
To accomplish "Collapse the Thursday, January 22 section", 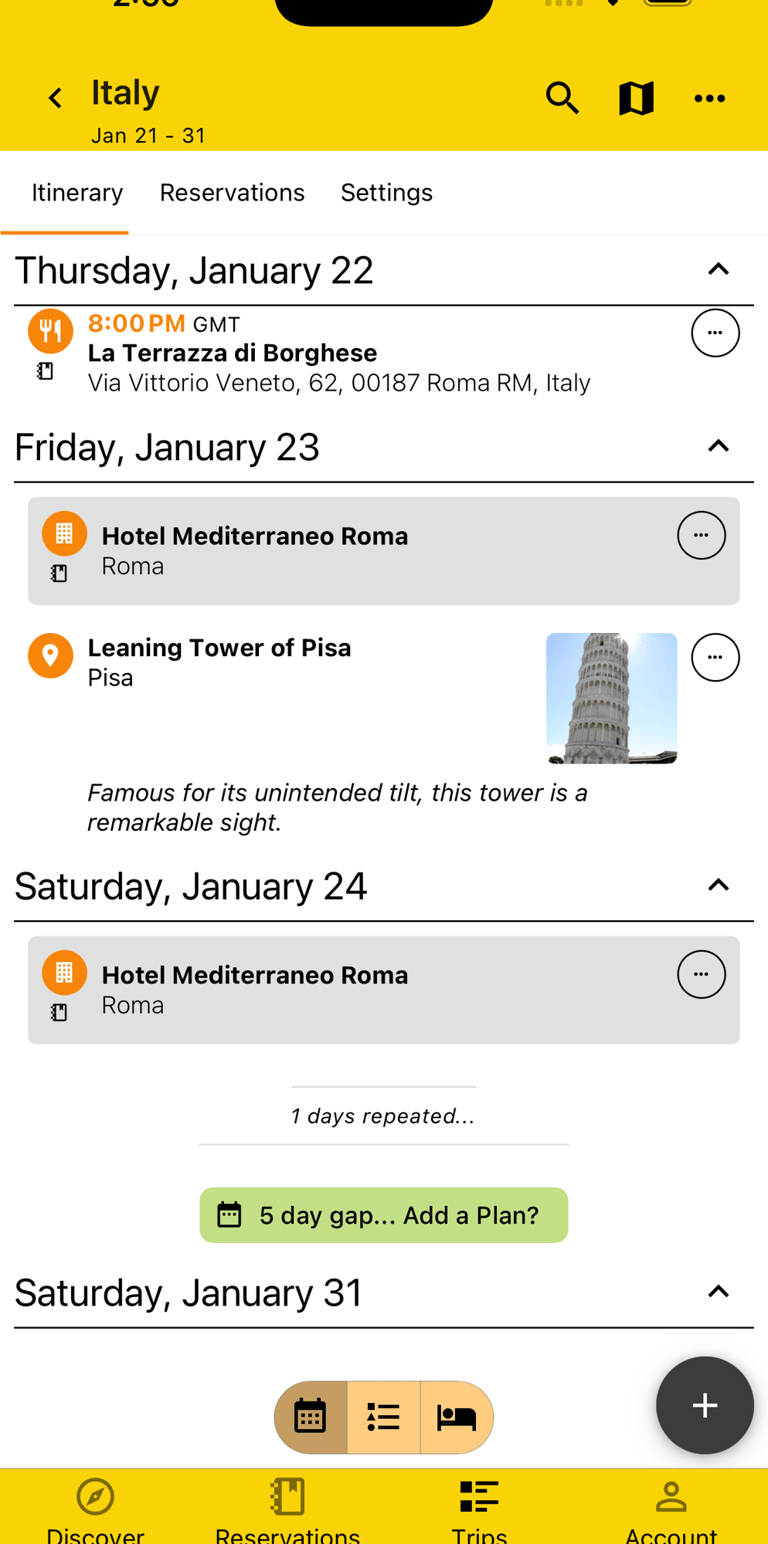I will click(718, 268).
